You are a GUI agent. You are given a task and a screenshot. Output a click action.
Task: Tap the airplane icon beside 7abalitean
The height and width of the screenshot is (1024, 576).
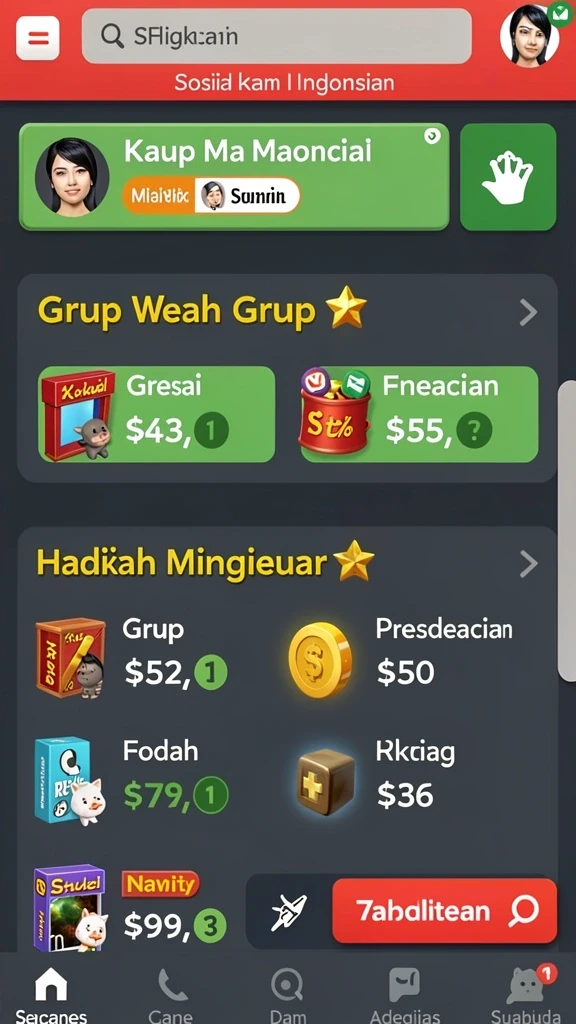[x=289, y=912]
